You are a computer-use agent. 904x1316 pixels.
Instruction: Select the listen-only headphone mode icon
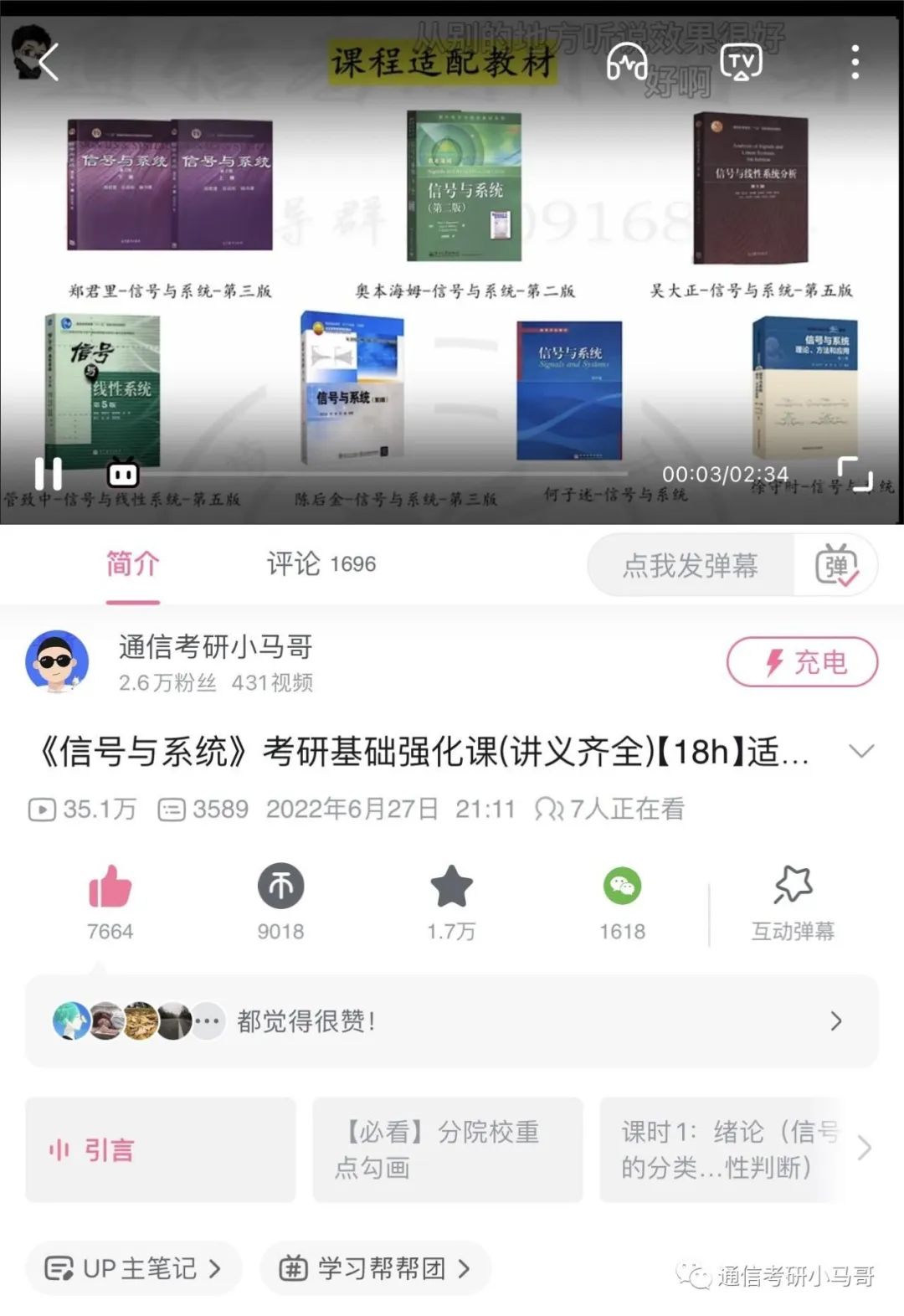coord(627,62)
